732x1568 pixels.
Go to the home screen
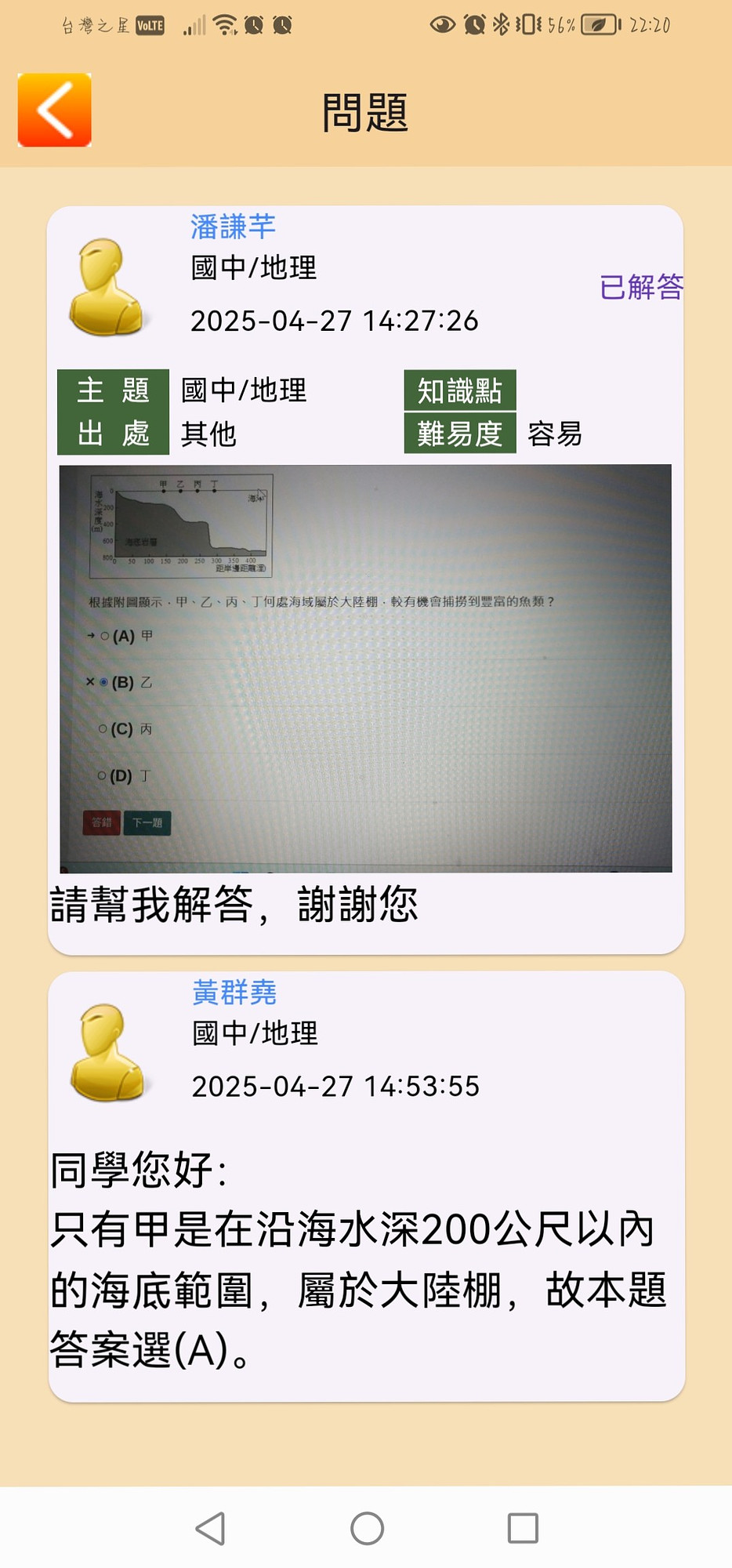click(x=367, y=1528)
